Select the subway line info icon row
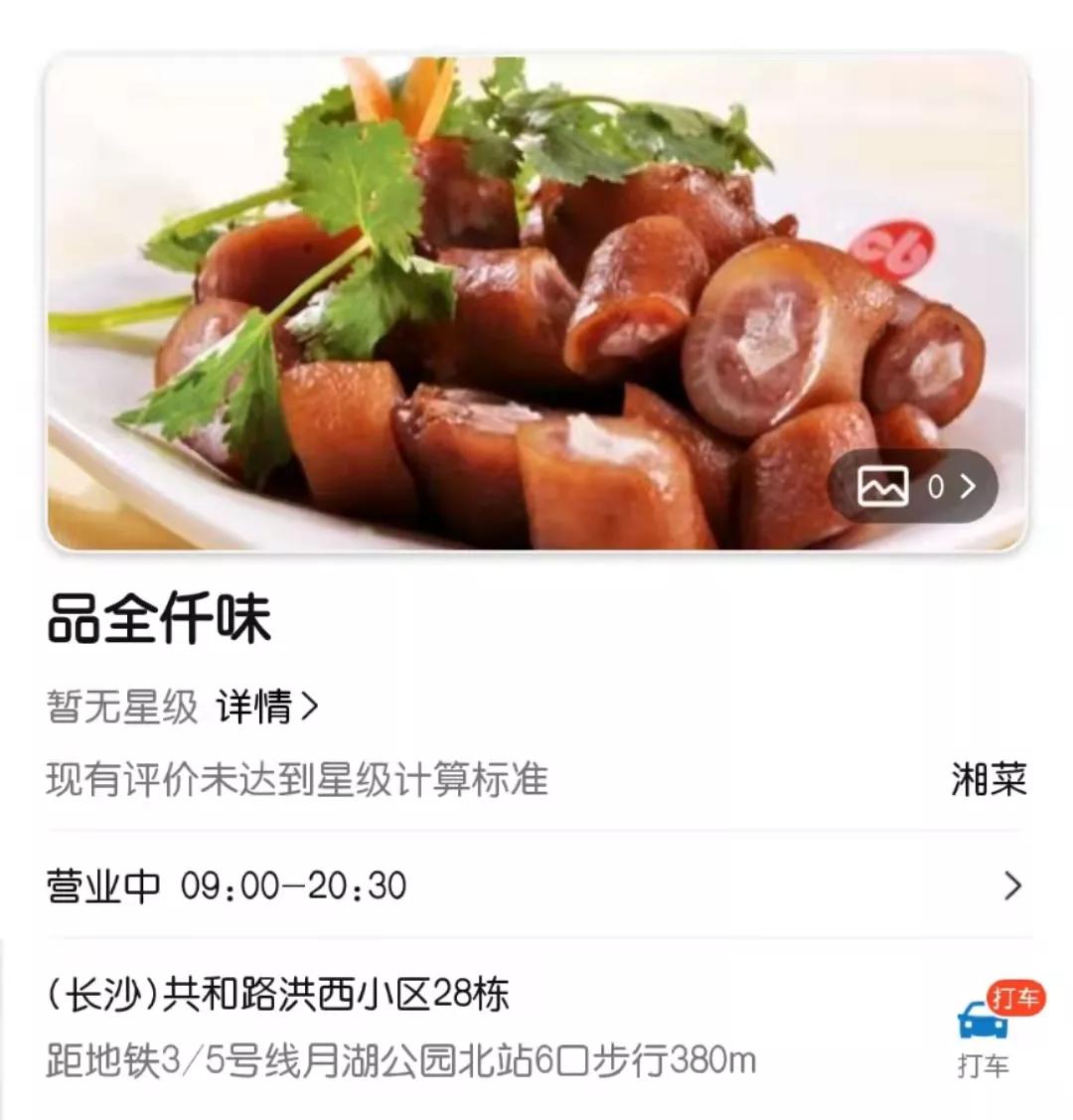This screenshot has width=1073, height=1120. (397, 1063)
